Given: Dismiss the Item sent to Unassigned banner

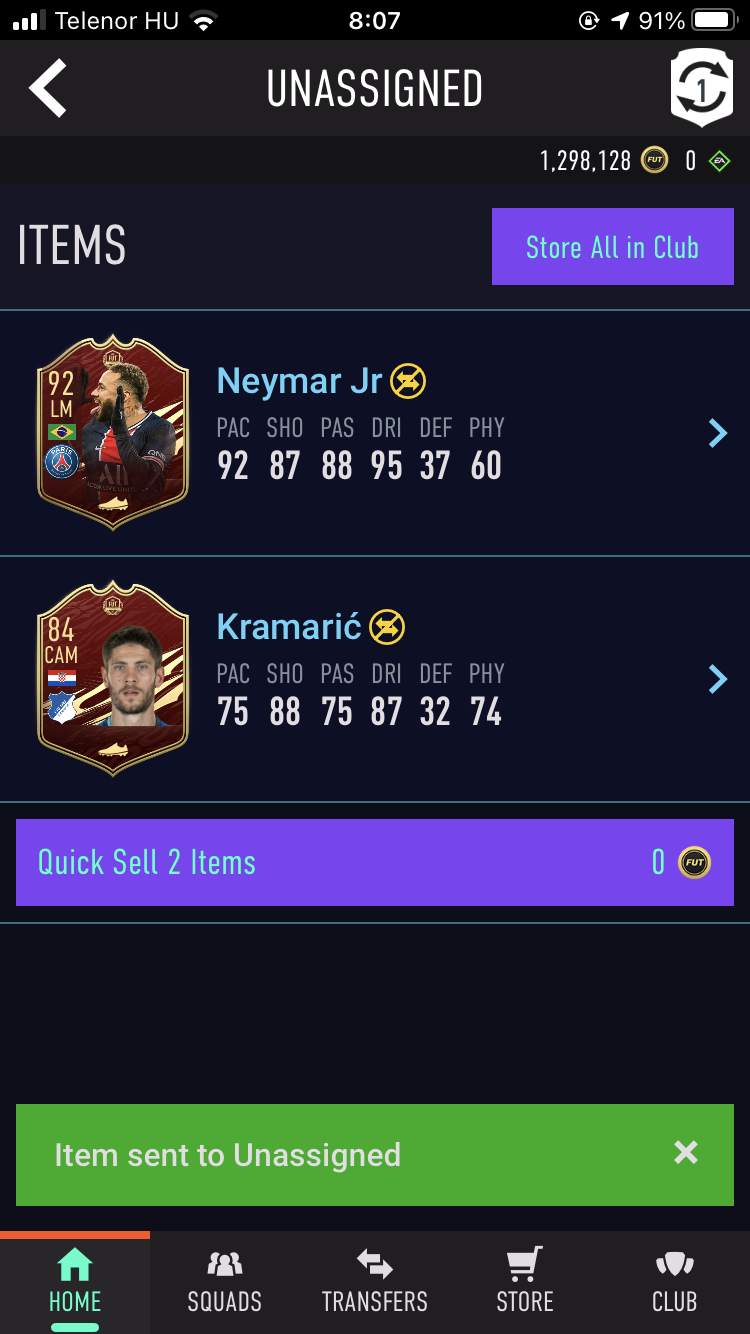Looking at the screenshot, I should 686,1153.
